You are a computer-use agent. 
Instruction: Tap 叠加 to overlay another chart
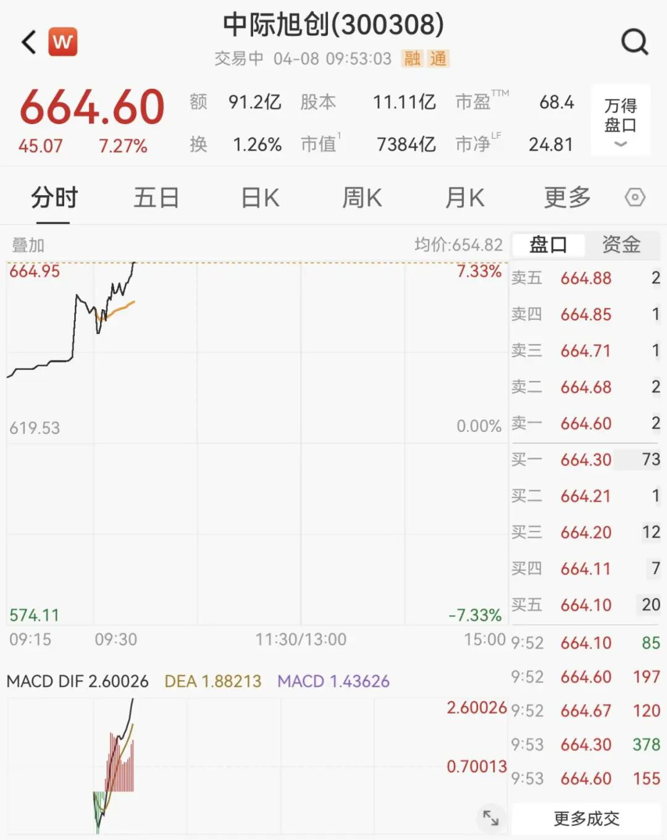[28, 245]
